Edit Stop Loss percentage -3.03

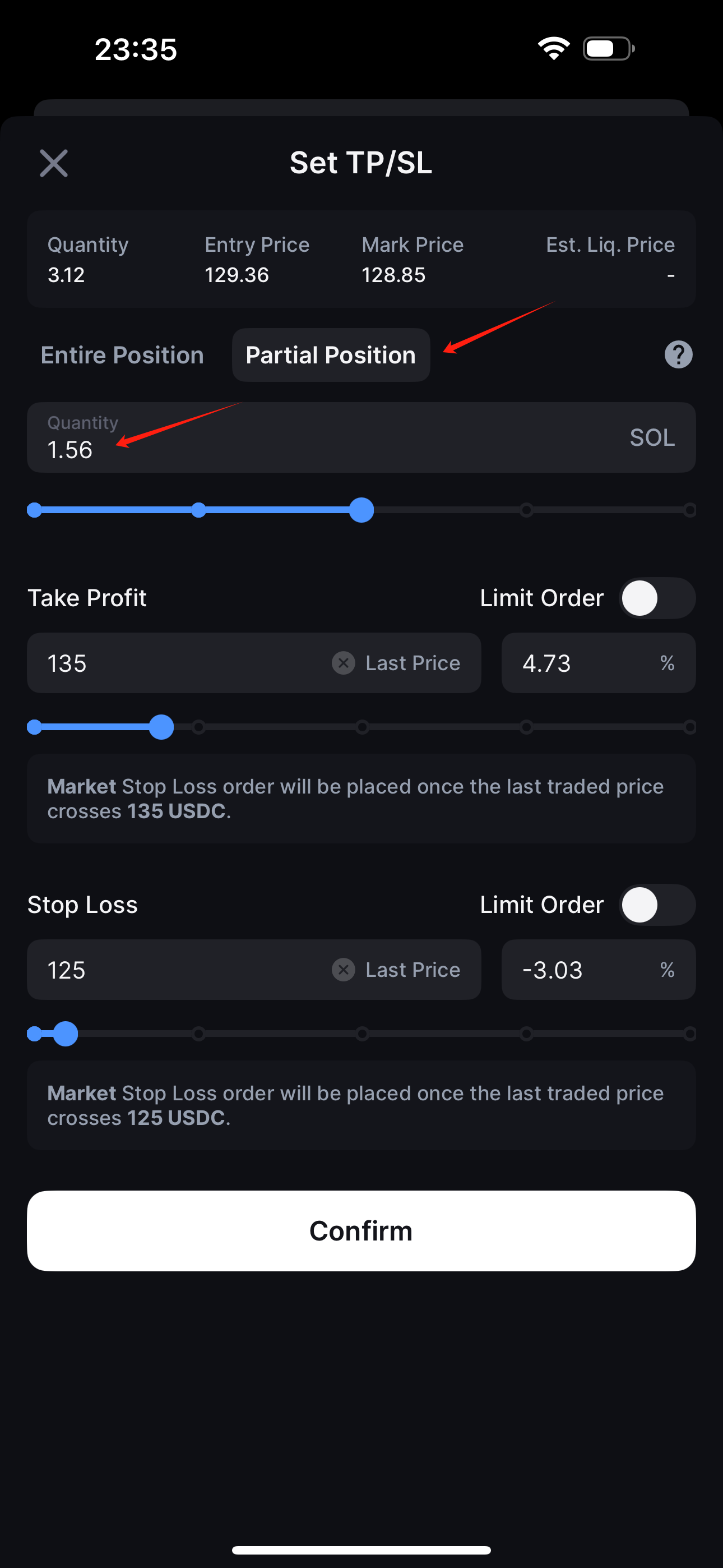coord(598,970)
